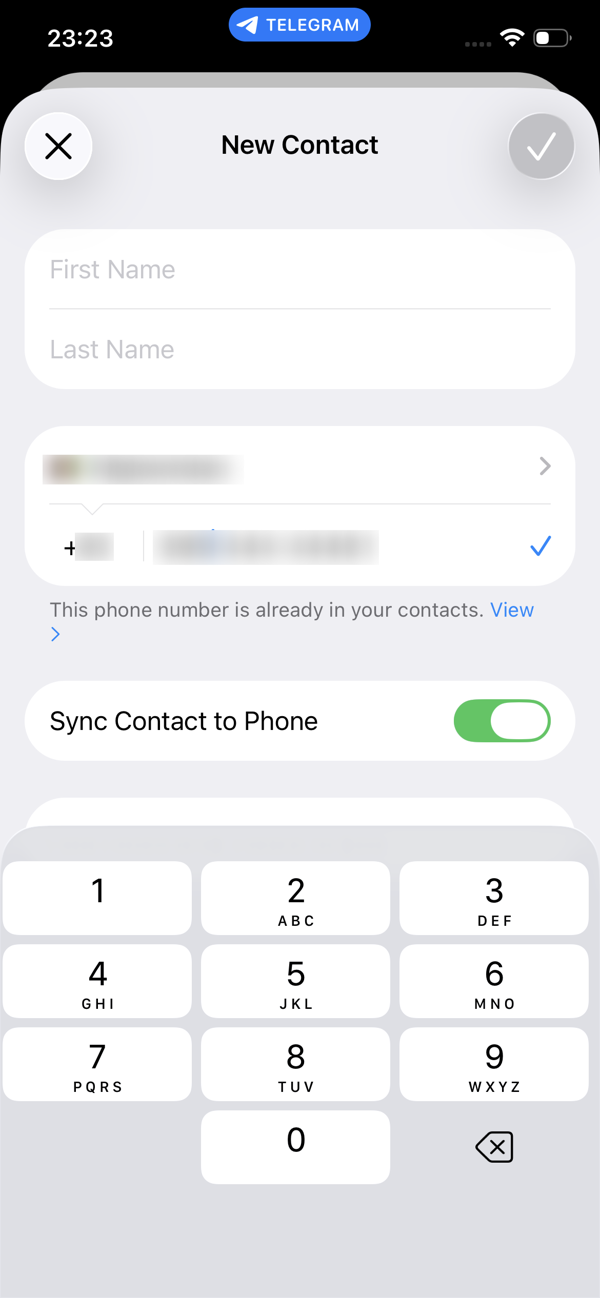
Task: Focus the Last Name field
Action: tap(300, 349)
